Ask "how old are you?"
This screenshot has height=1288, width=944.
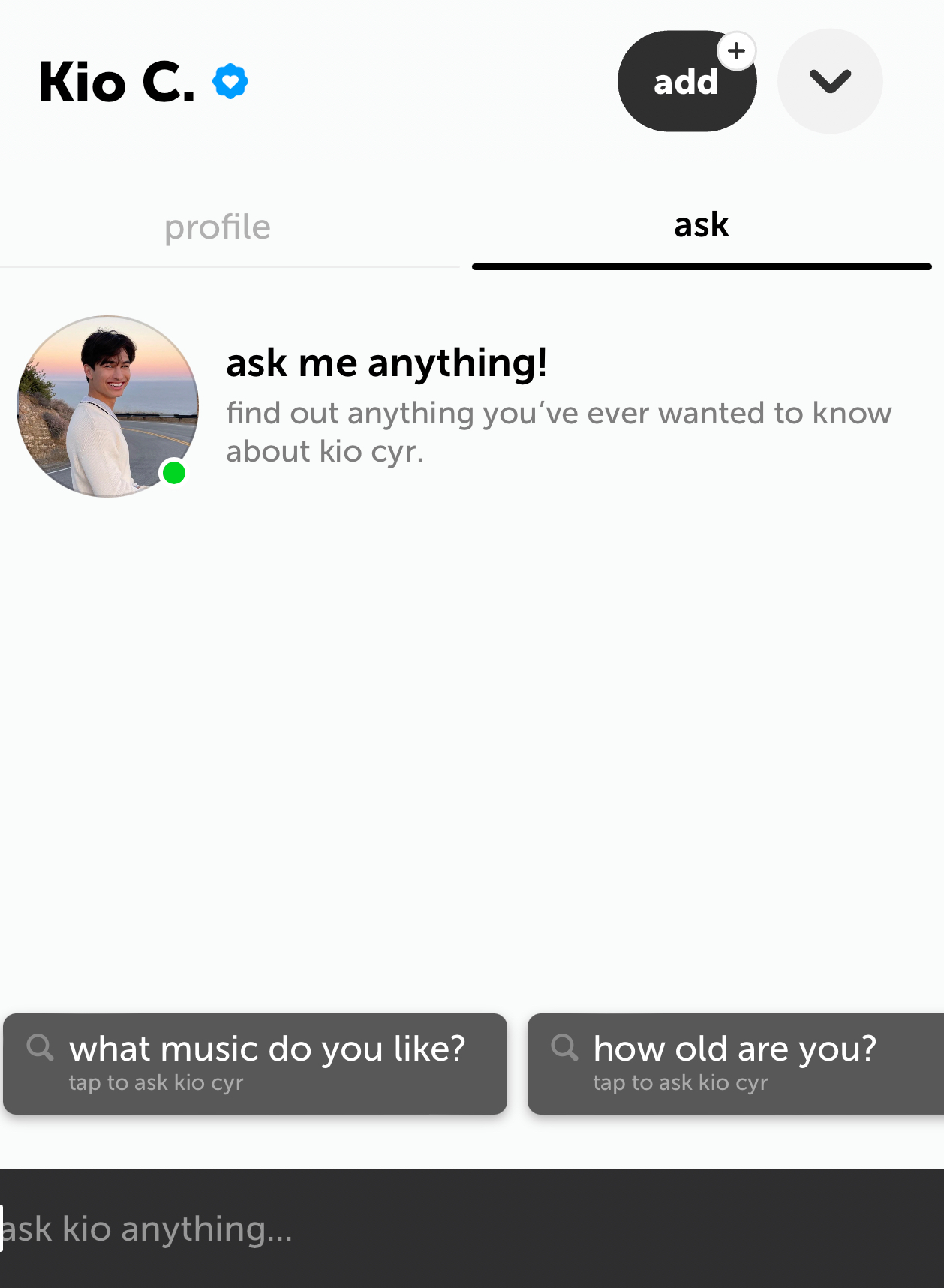(x=735, y=1063)
